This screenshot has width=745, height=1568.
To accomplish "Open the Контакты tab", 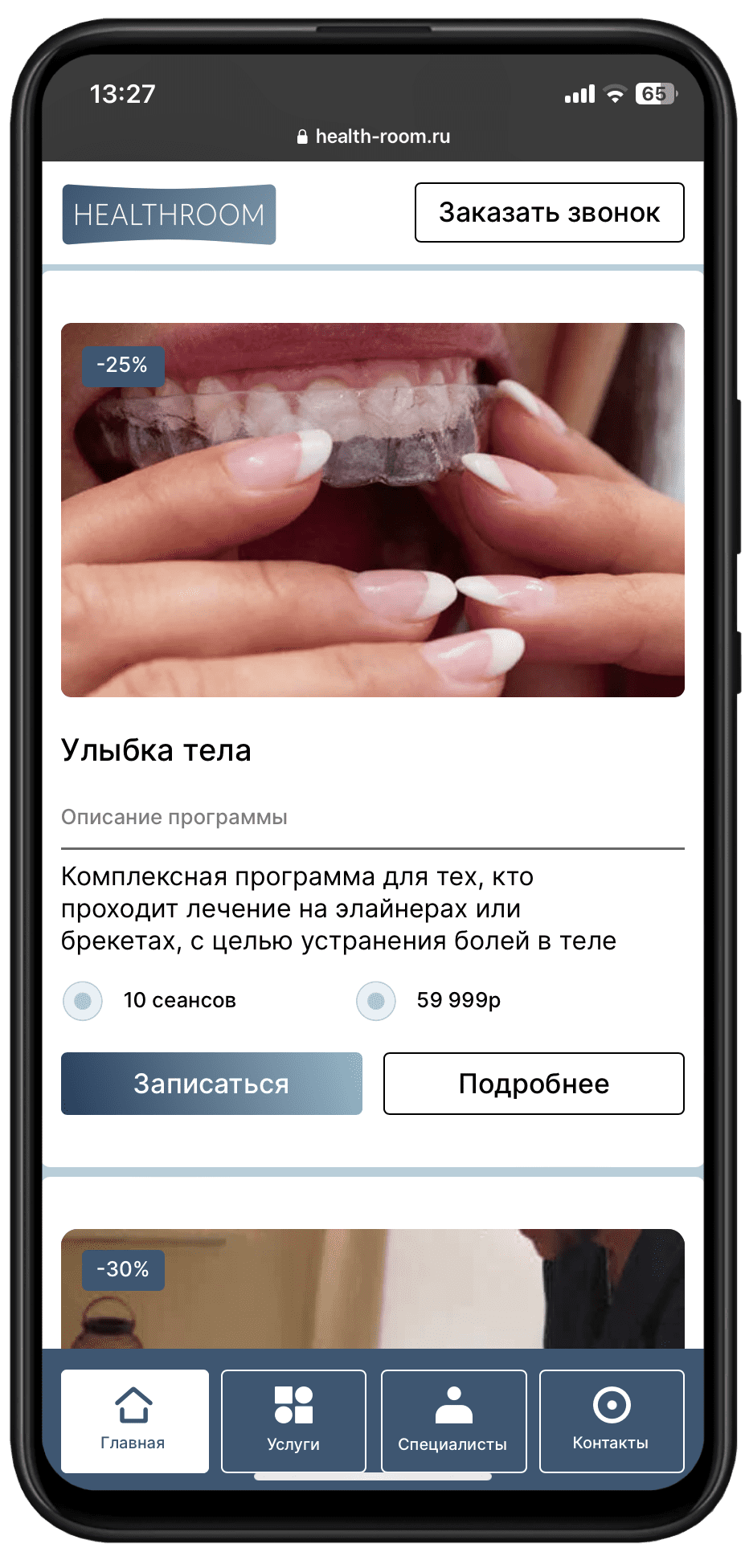I will (611, 1421).
